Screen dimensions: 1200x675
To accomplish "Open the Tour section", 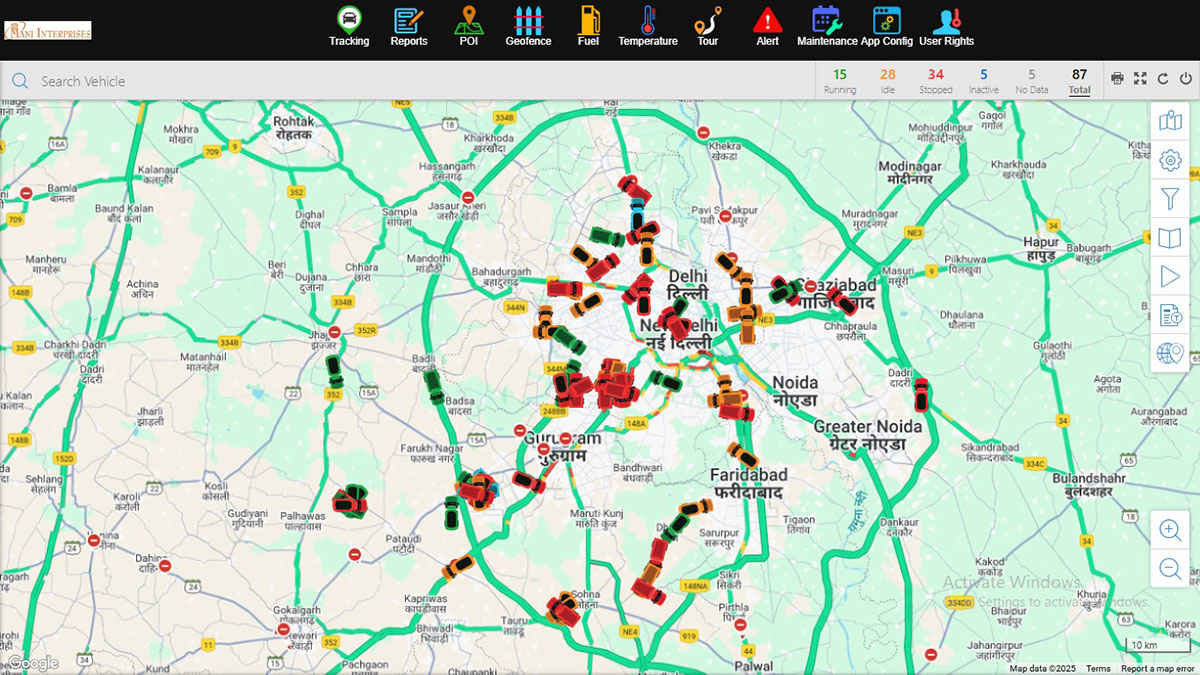I will [x=708, y=26].
